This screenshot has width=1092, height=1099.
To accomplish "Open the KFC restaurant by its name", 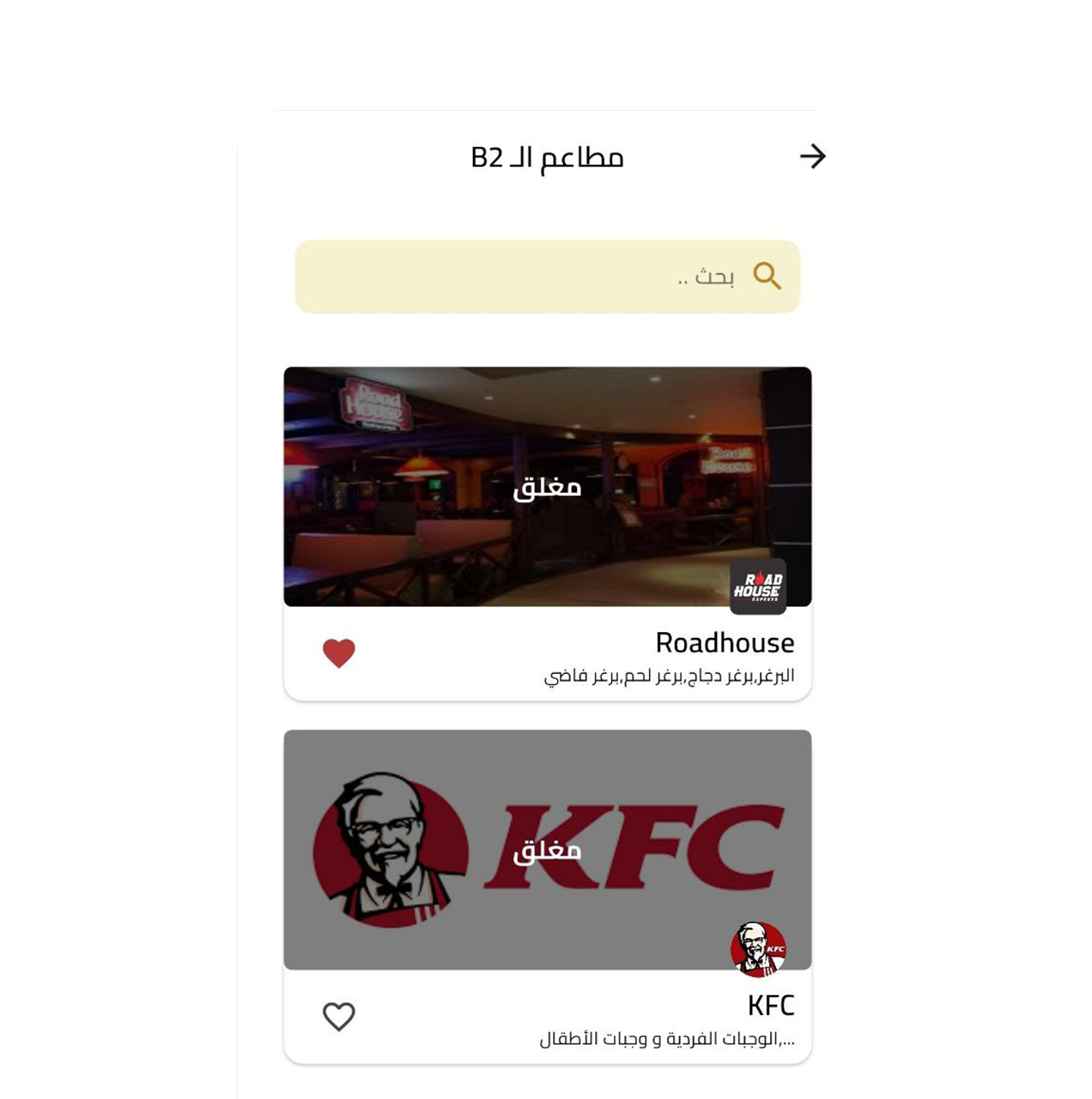I will 771,1005.
